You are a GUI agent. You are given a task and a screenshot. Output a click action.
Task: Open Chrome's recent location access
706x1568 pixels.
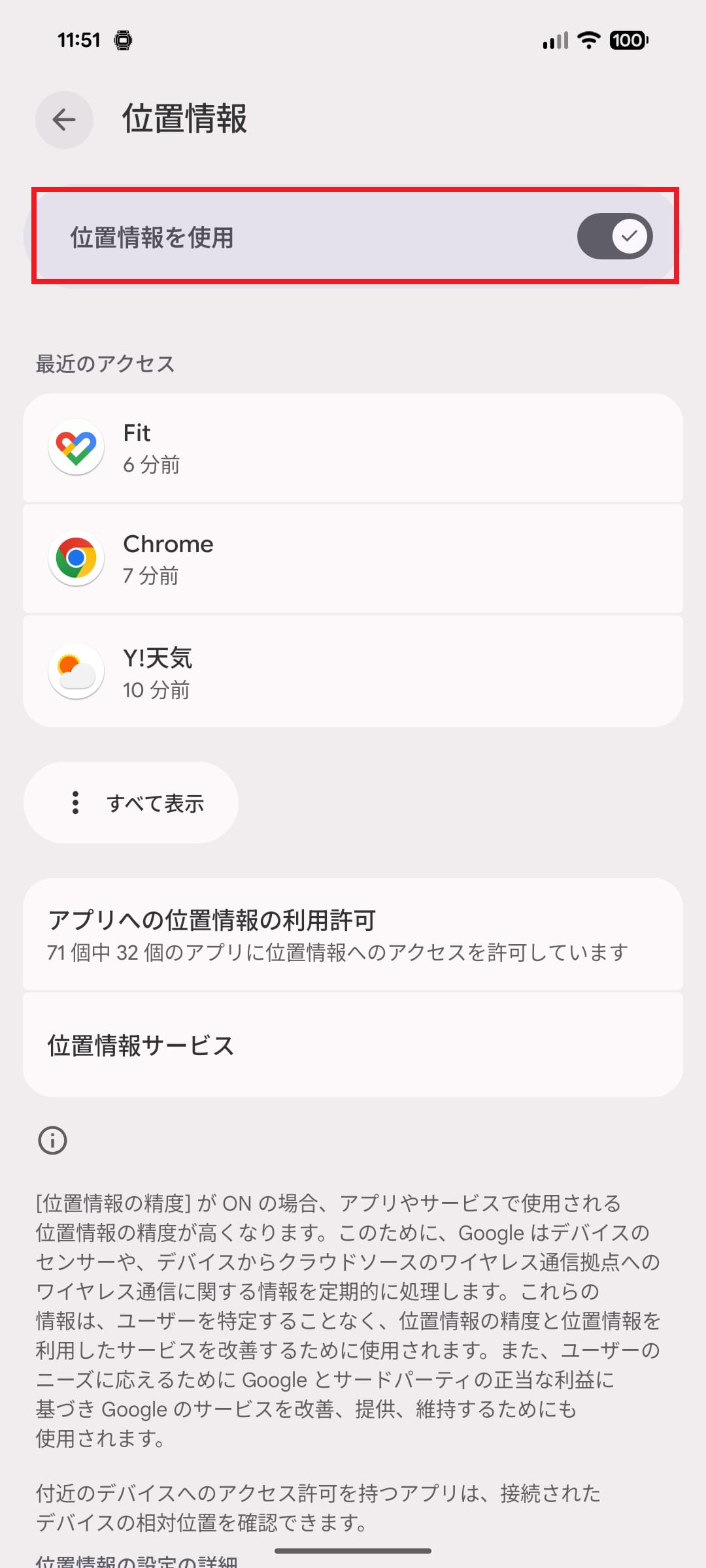tap(353, 559)
